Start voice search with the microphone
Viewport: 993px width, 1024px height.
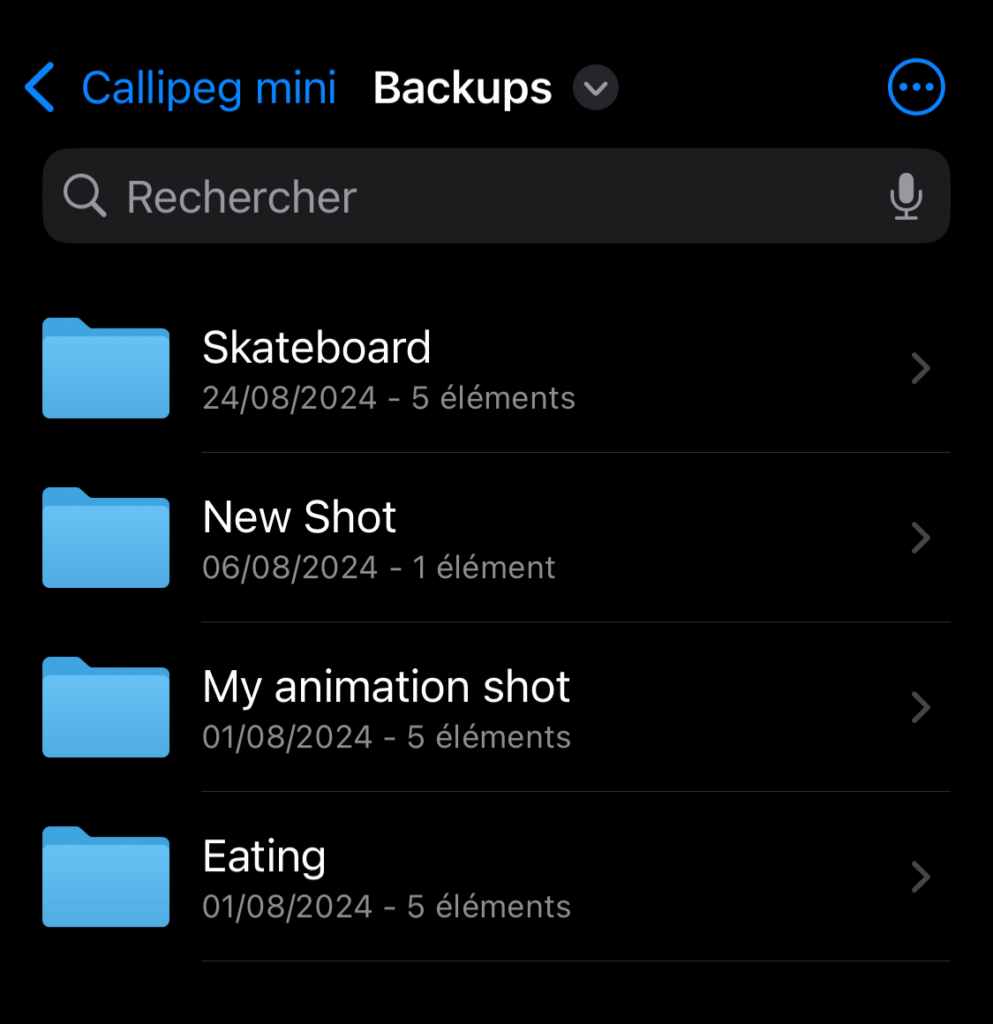click(906, 197)
